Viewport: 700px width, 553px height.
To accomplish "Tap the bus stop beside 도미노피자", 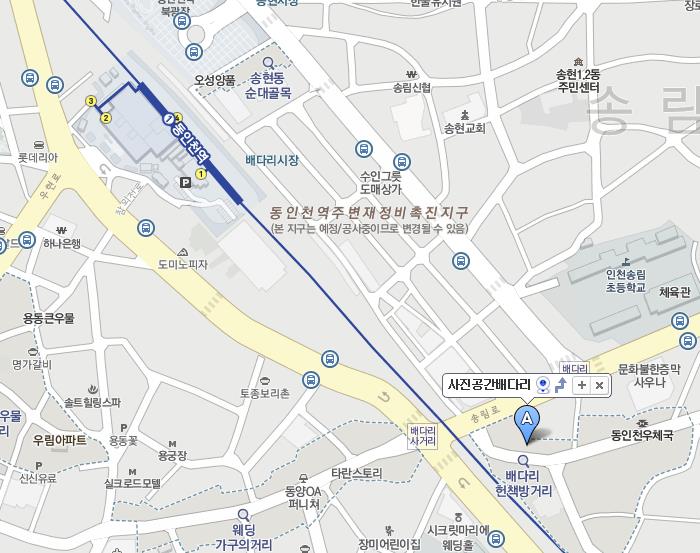I will pyautogui.click(x=147, y=228).
